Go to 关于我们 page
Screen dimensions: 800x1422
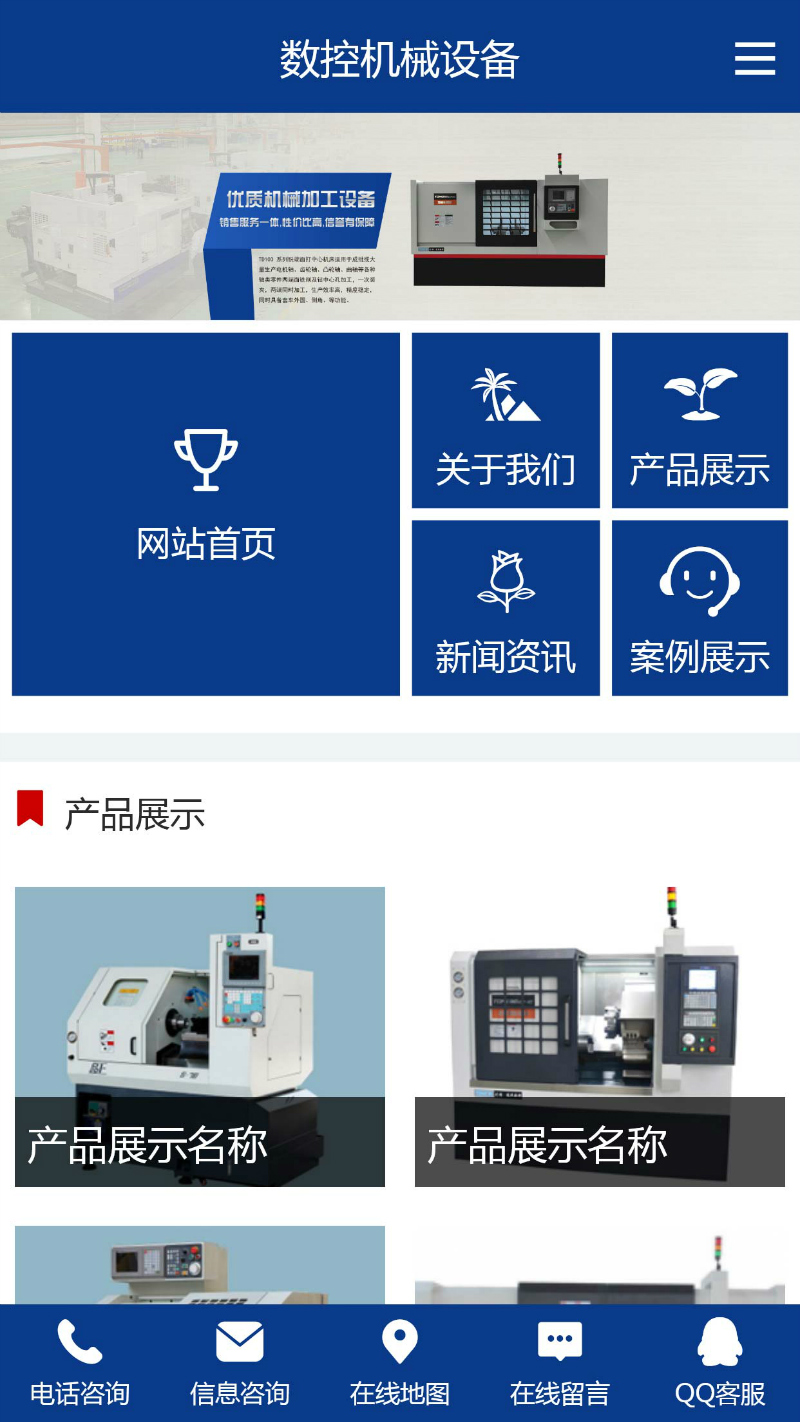pyautogui.click(x=506, y=421)
